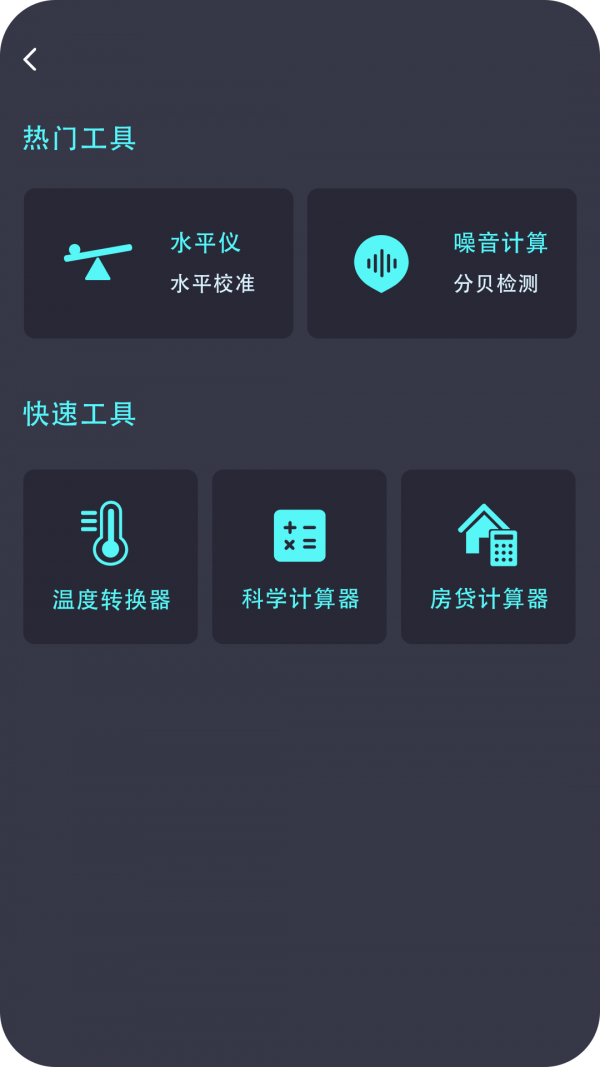Go back using the top arrow
The width and height of the screenshot is (600, 1067).
[x=30, y=60]
